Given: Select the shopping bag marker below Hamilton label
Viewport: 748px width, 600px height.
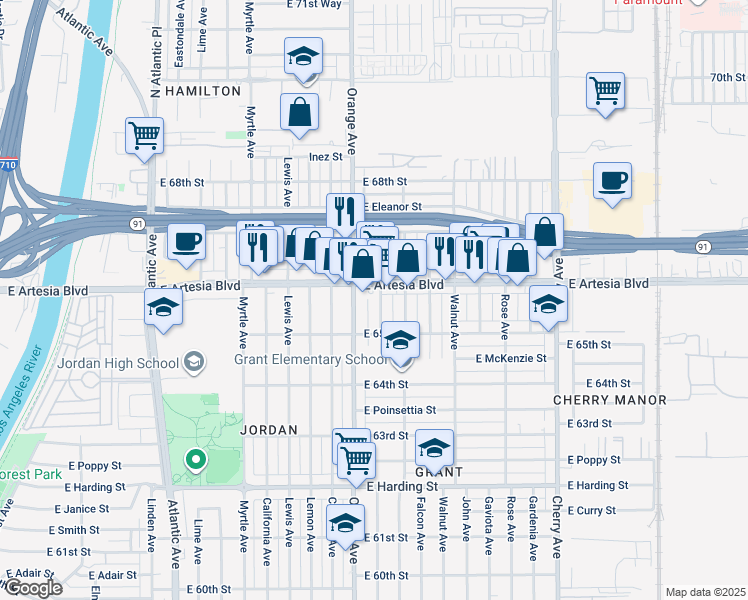Looking at the screenshot, I should 300,113.
